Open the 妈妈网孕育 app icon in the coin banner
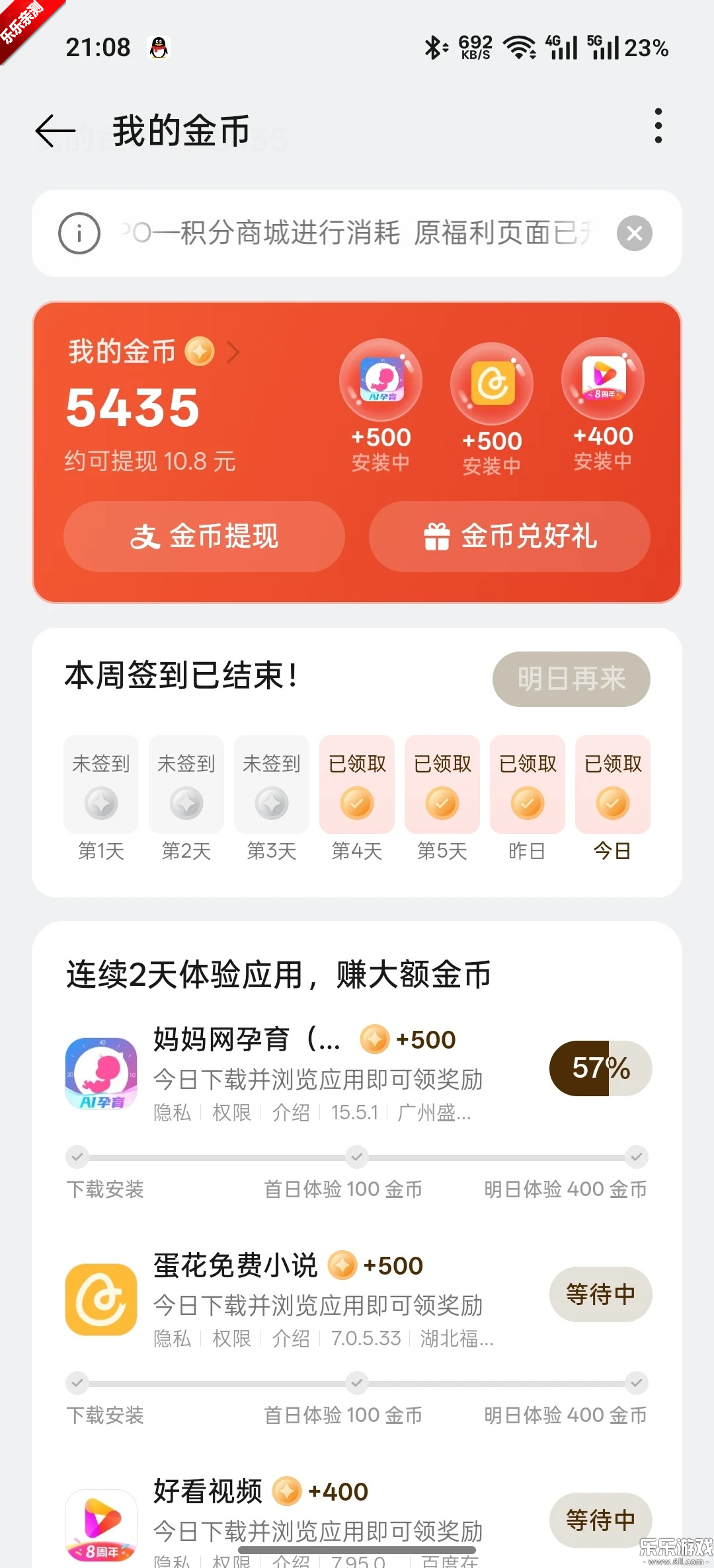This screenshot has height=1568, width=714. [381, 379]
